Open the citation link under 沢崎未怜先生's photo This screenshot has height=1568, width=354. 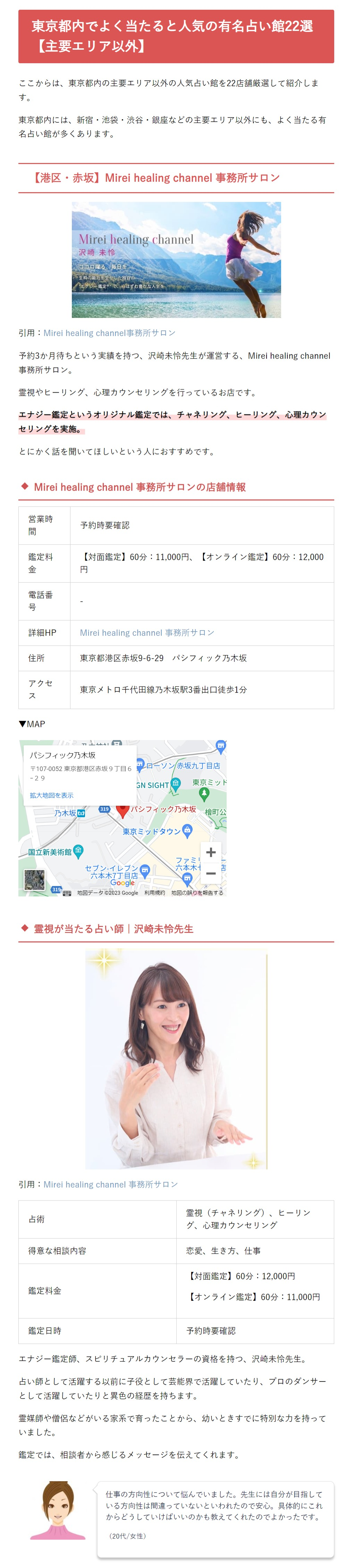click(111, 1184)
